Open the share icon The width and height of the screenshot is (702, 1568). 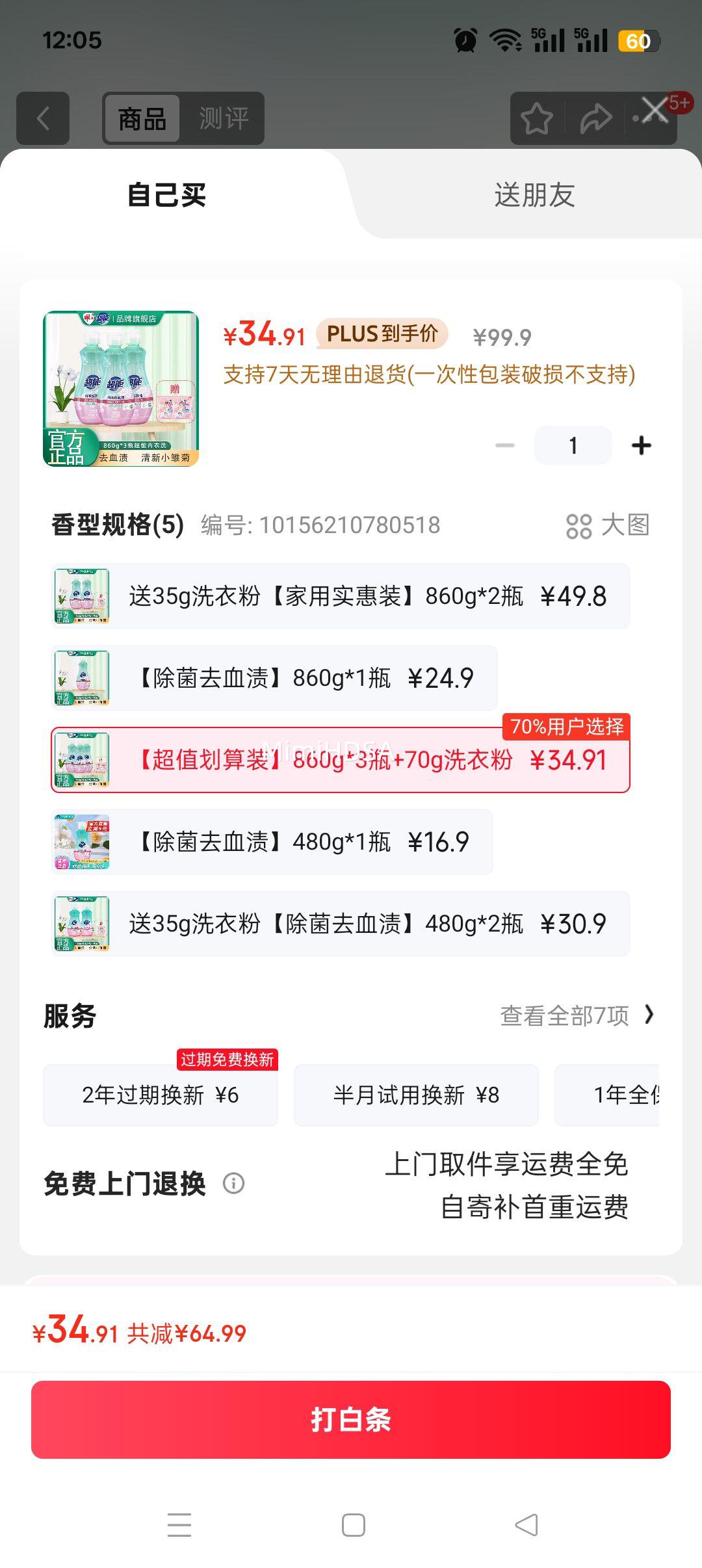coord(595,118)
